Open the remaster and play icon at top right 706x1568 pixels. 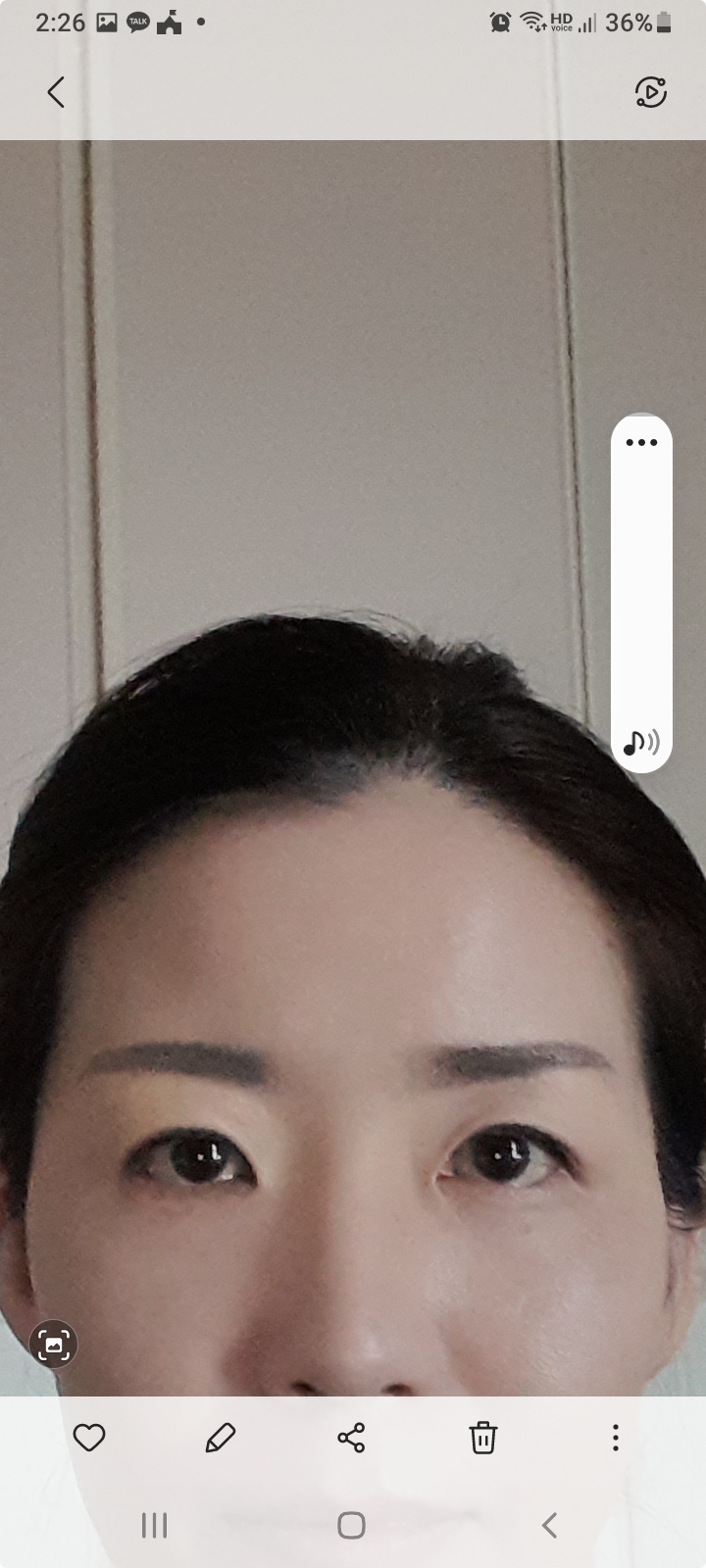[x=651, y=92]
